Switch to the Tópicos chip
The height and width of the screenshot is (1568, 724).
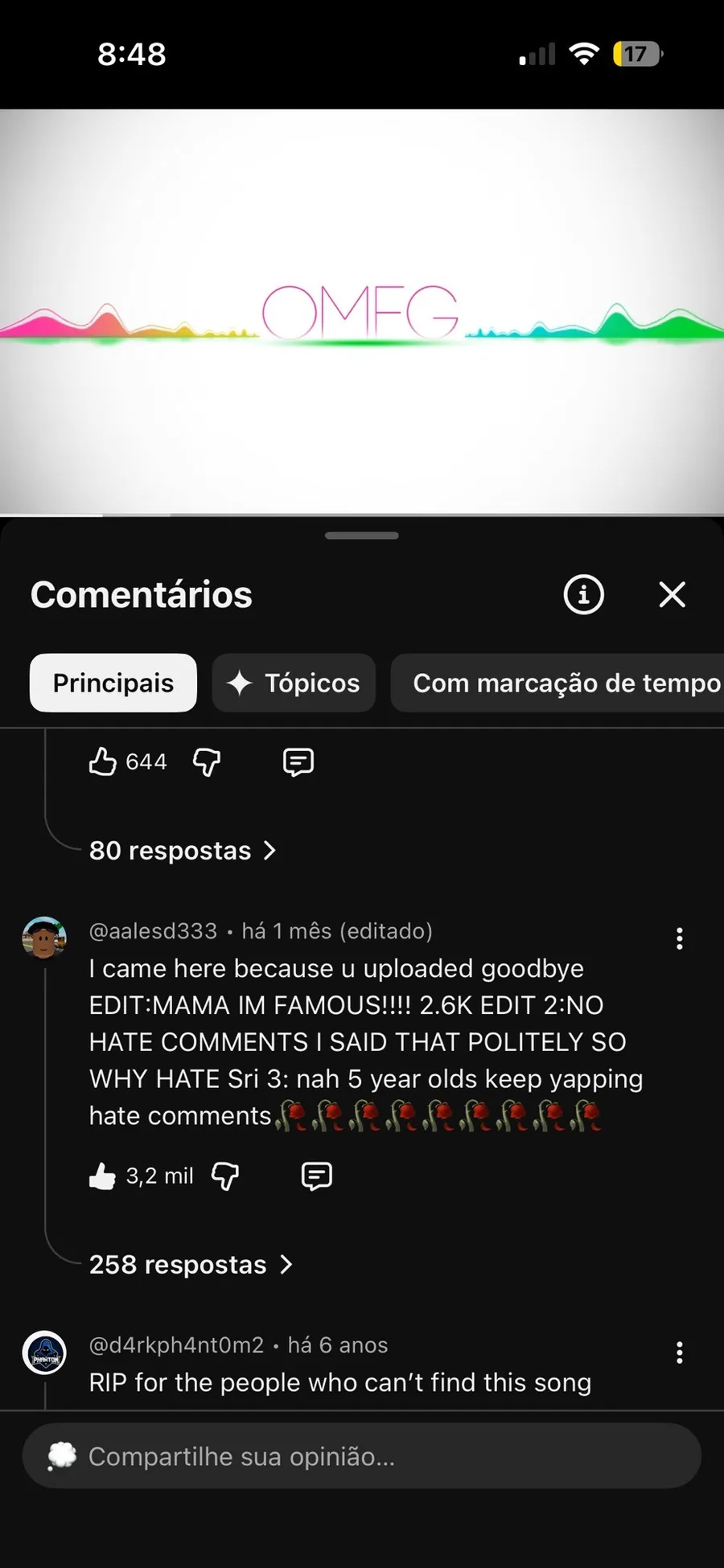coord(294,683)
